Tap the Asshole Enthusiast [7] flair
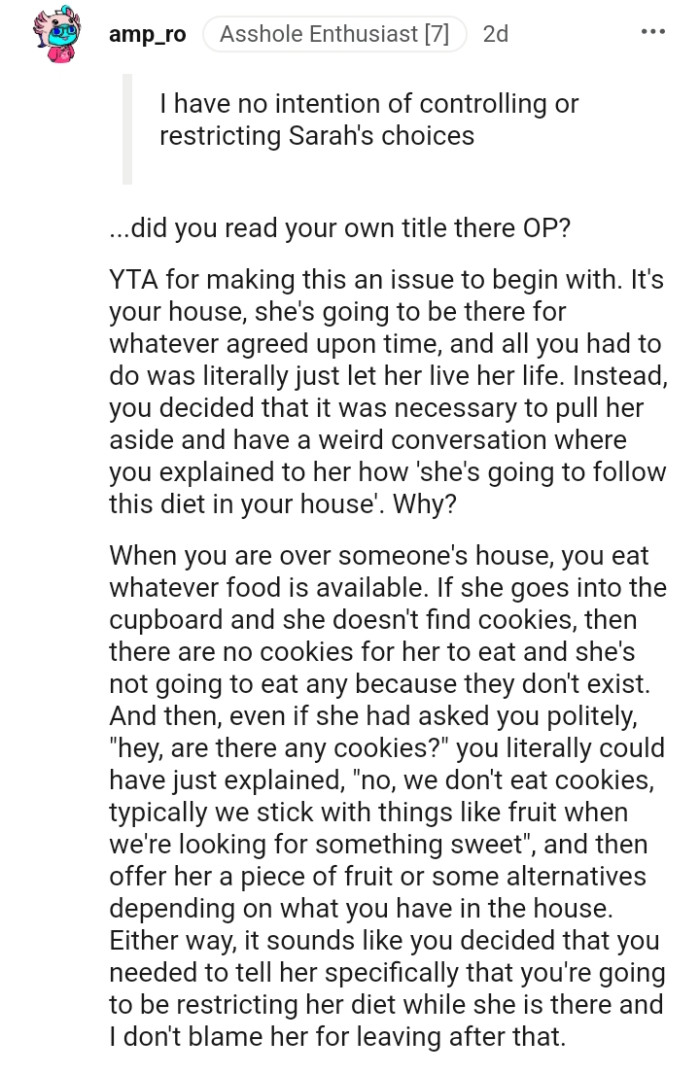 (334, 34)
